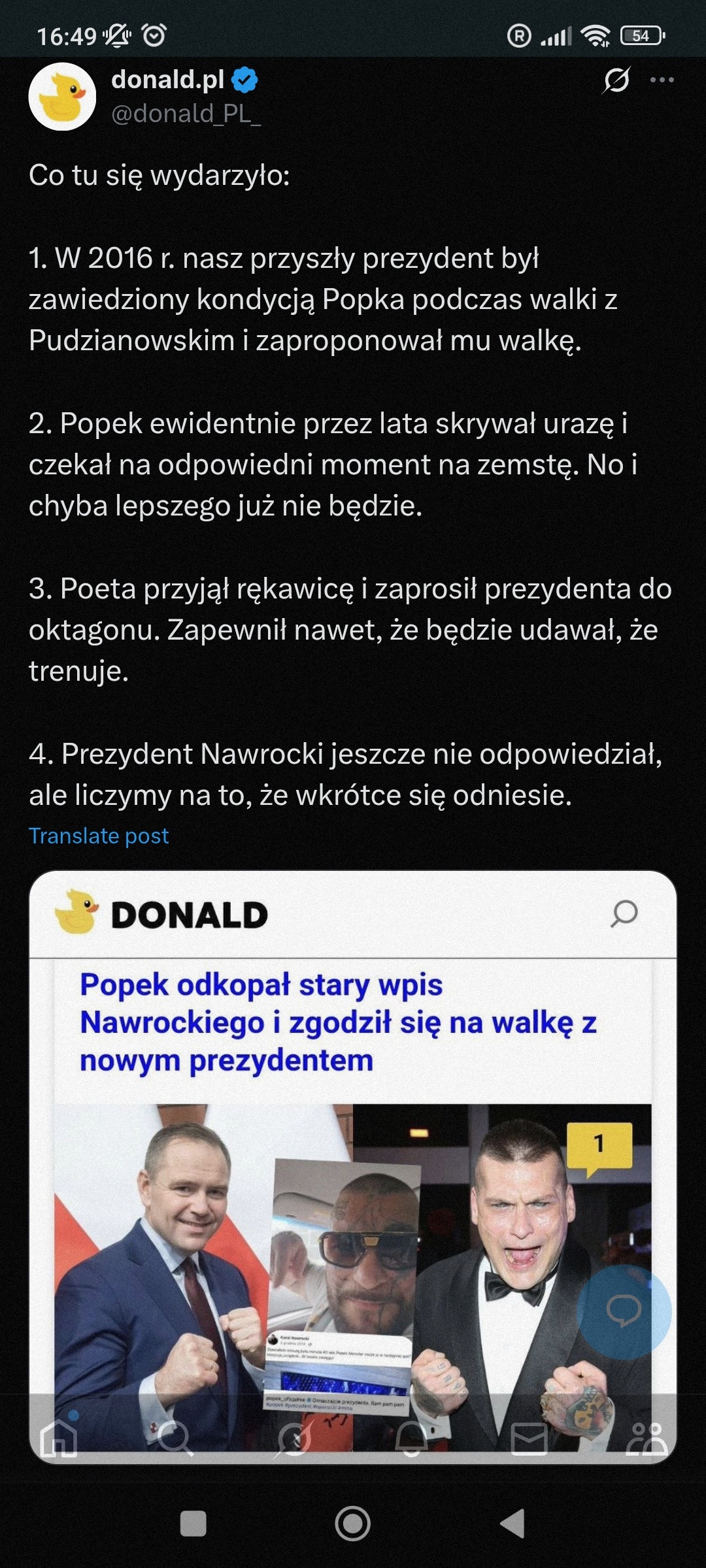Open the post's three-dot overflow menu
Image resolution: width=706 pixels, height=1568 pixels.
pos(662,80)
